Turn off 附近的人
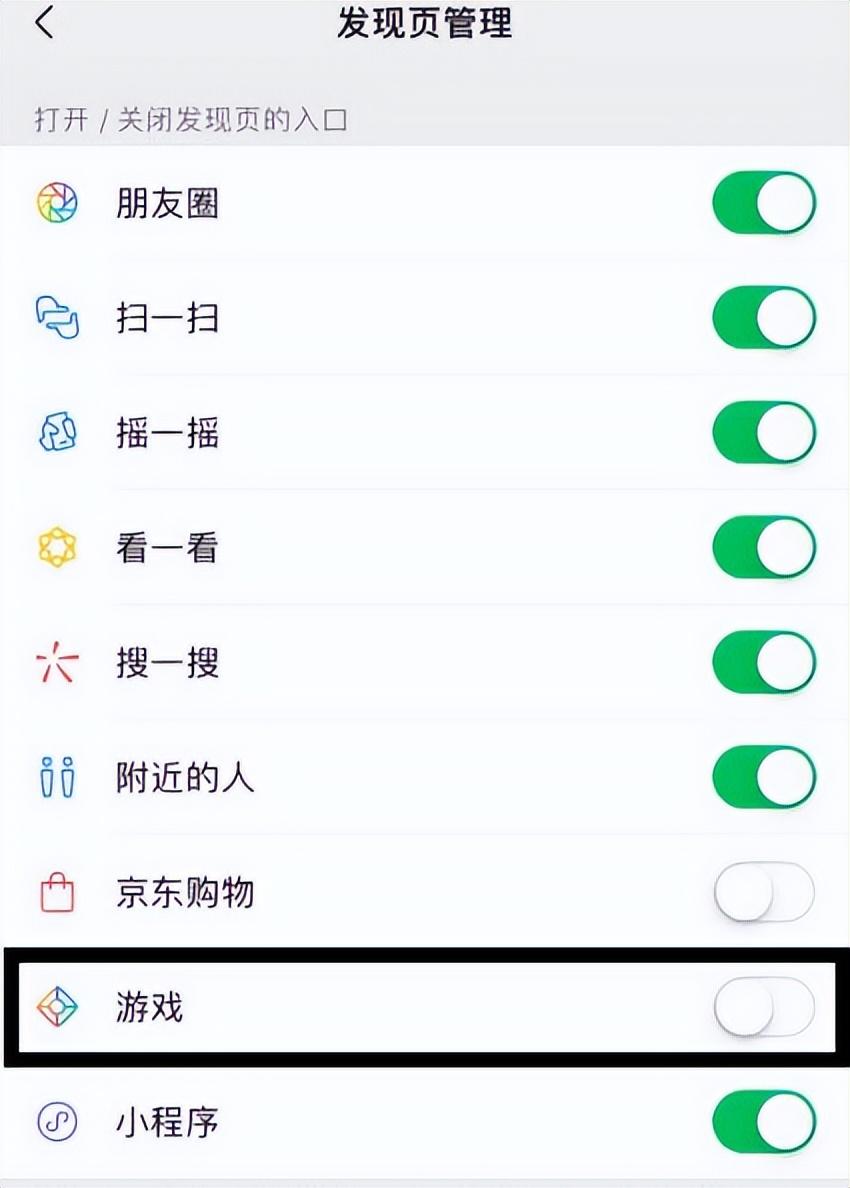Image resolution: width=850 pixels, height=1188 pixels. pyautogui.click(x=764, y=777)
